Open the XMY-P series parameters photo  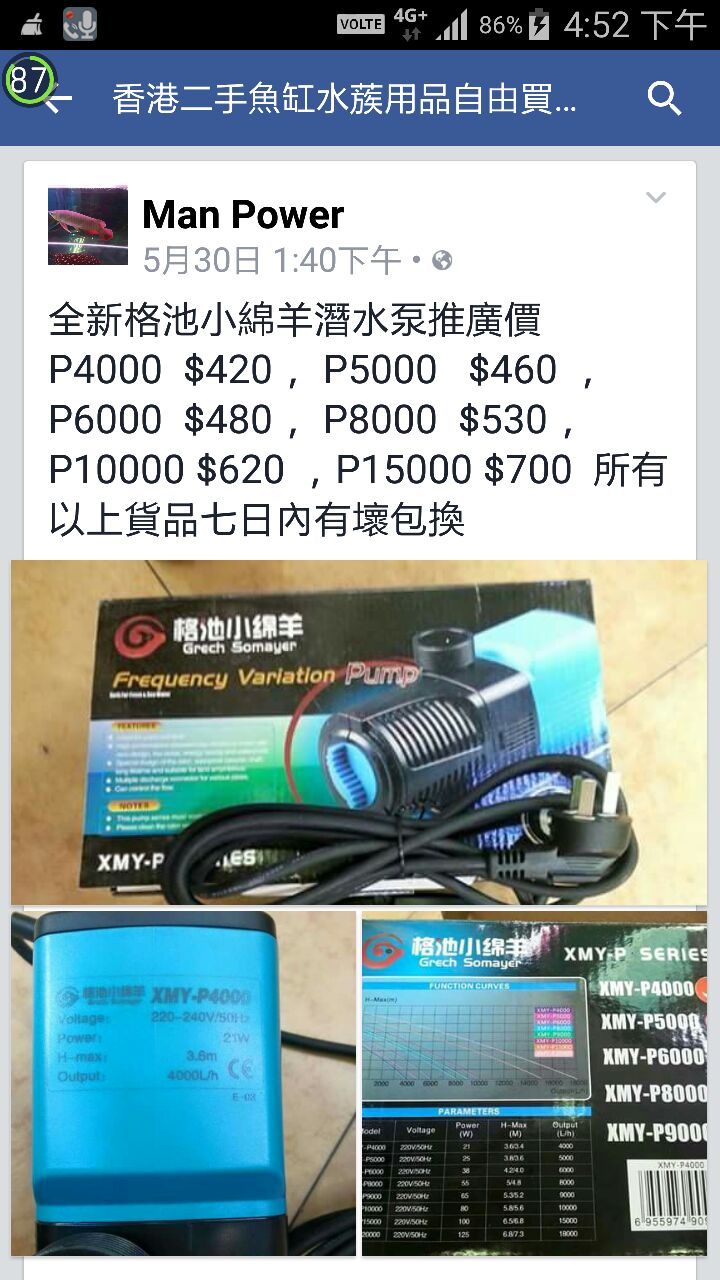tap(534, 1083)
